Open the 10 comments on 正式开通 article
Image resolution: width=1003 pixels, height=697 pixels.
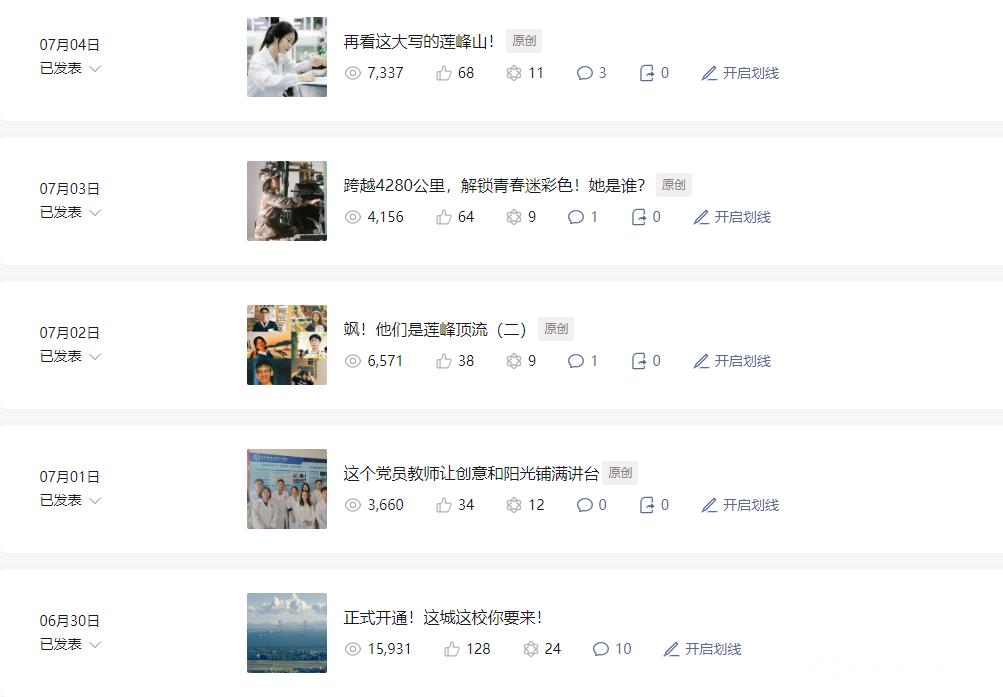(612, 649)
